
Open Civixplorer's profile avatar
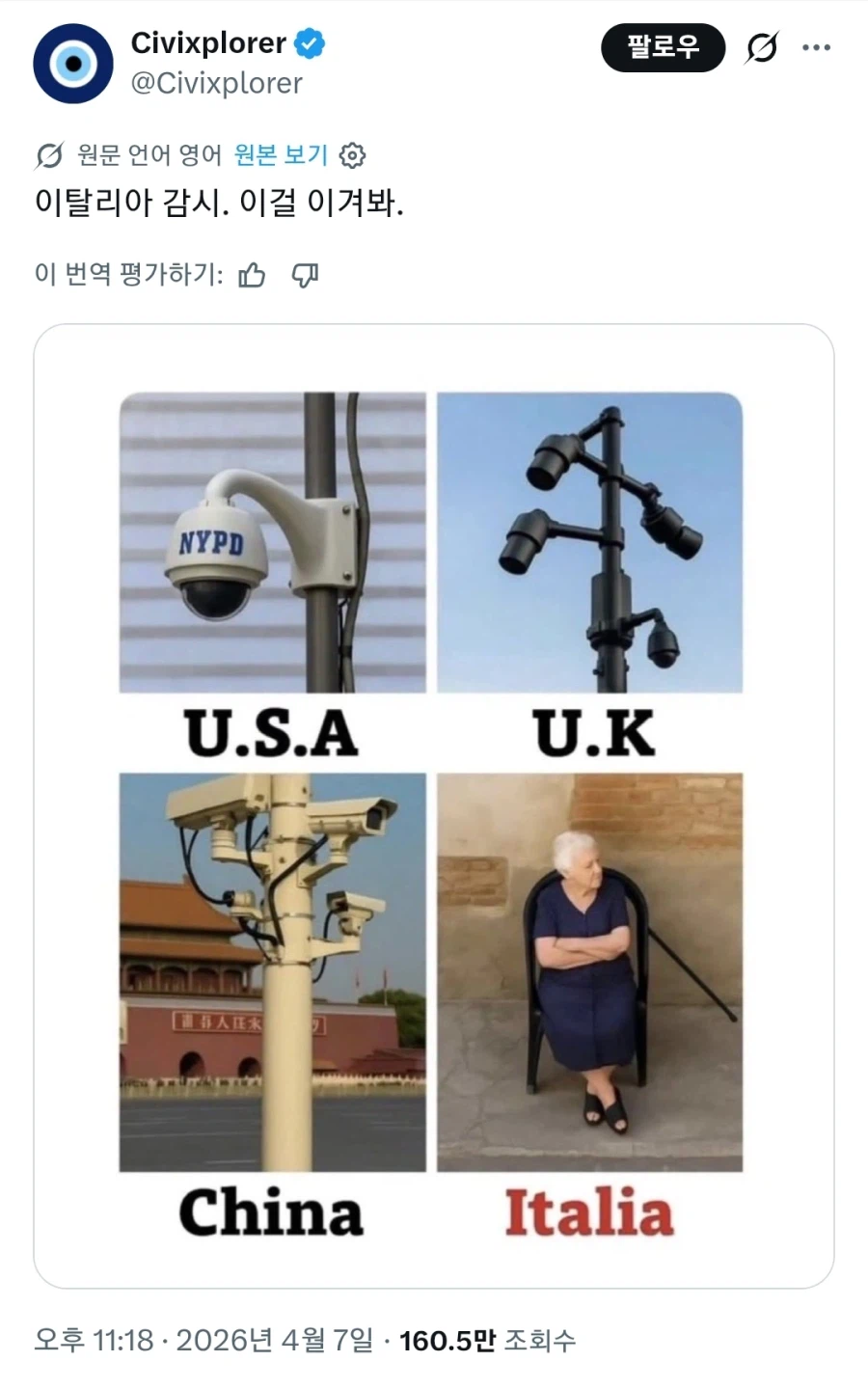(x=73, y=64)
